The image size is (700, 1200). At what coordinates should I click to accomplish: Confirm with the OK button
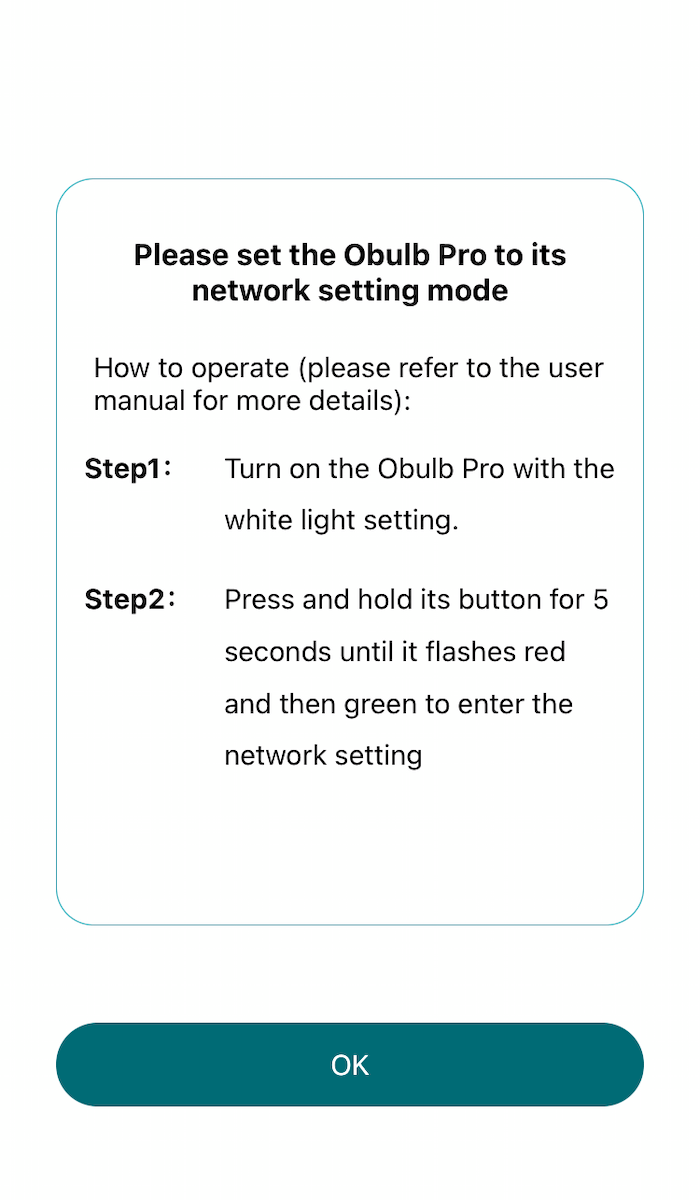pos(350,1064)
